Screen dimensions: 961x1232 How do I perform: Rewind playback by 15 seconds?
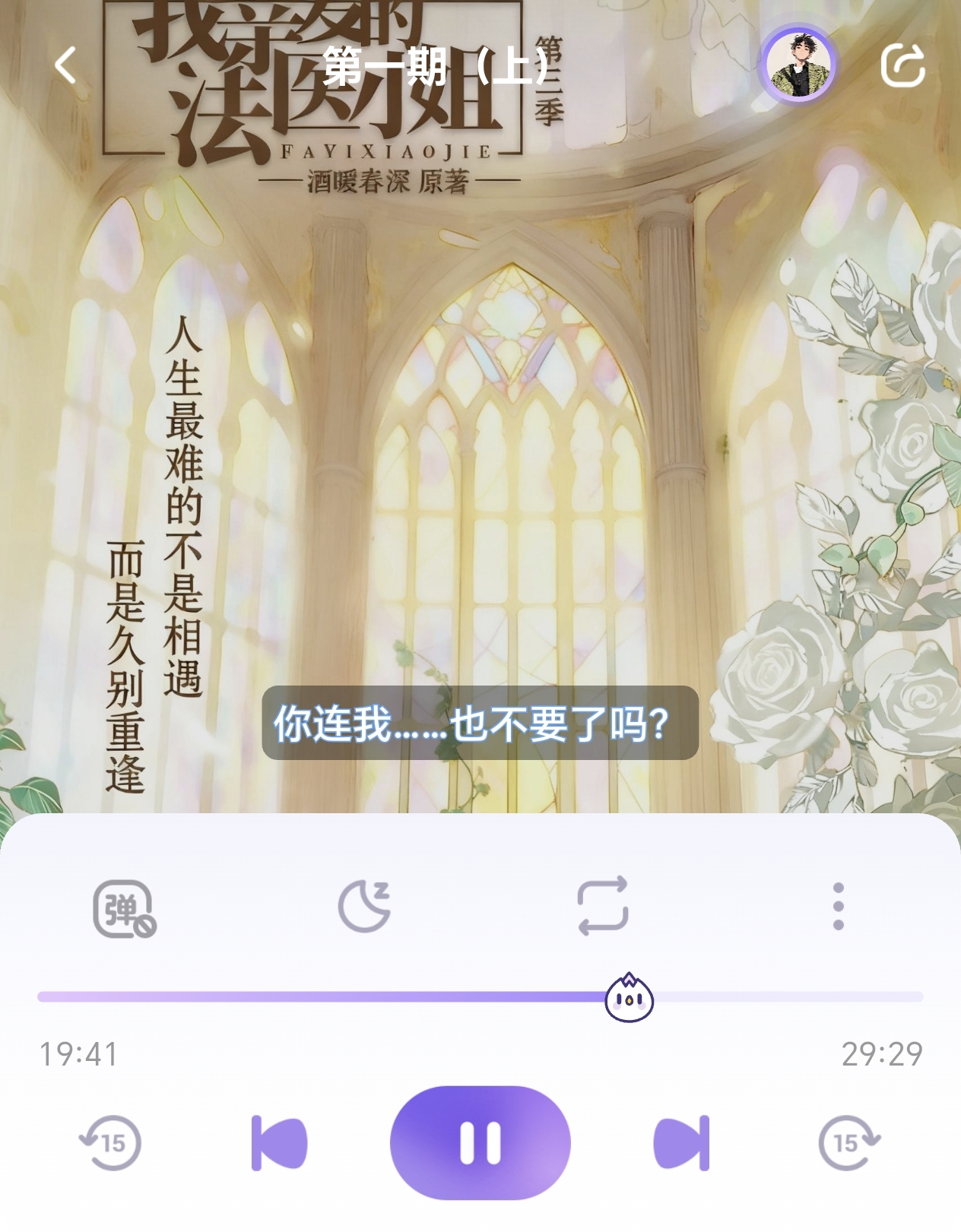pos(111,1142)
